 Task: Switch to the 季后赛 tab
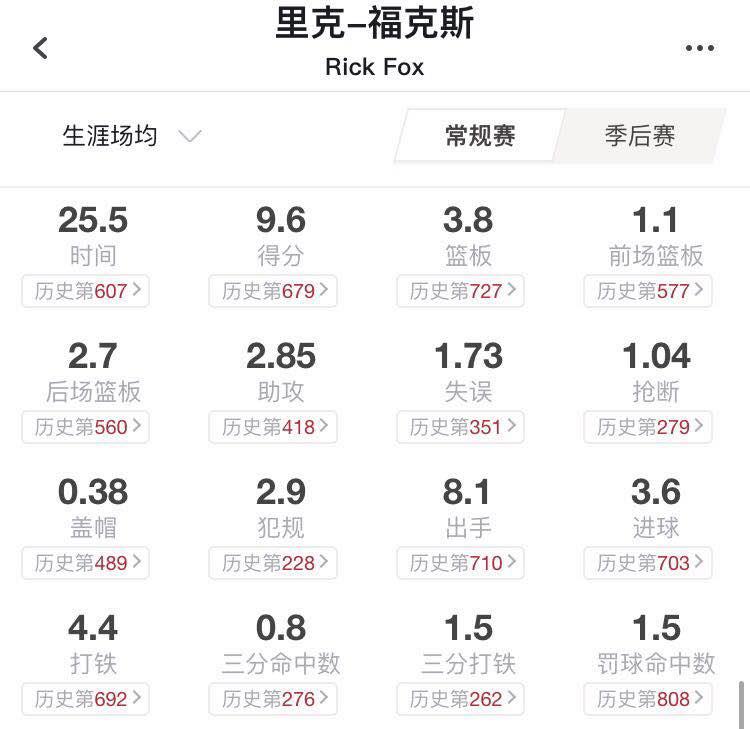(x=639, y=136)
